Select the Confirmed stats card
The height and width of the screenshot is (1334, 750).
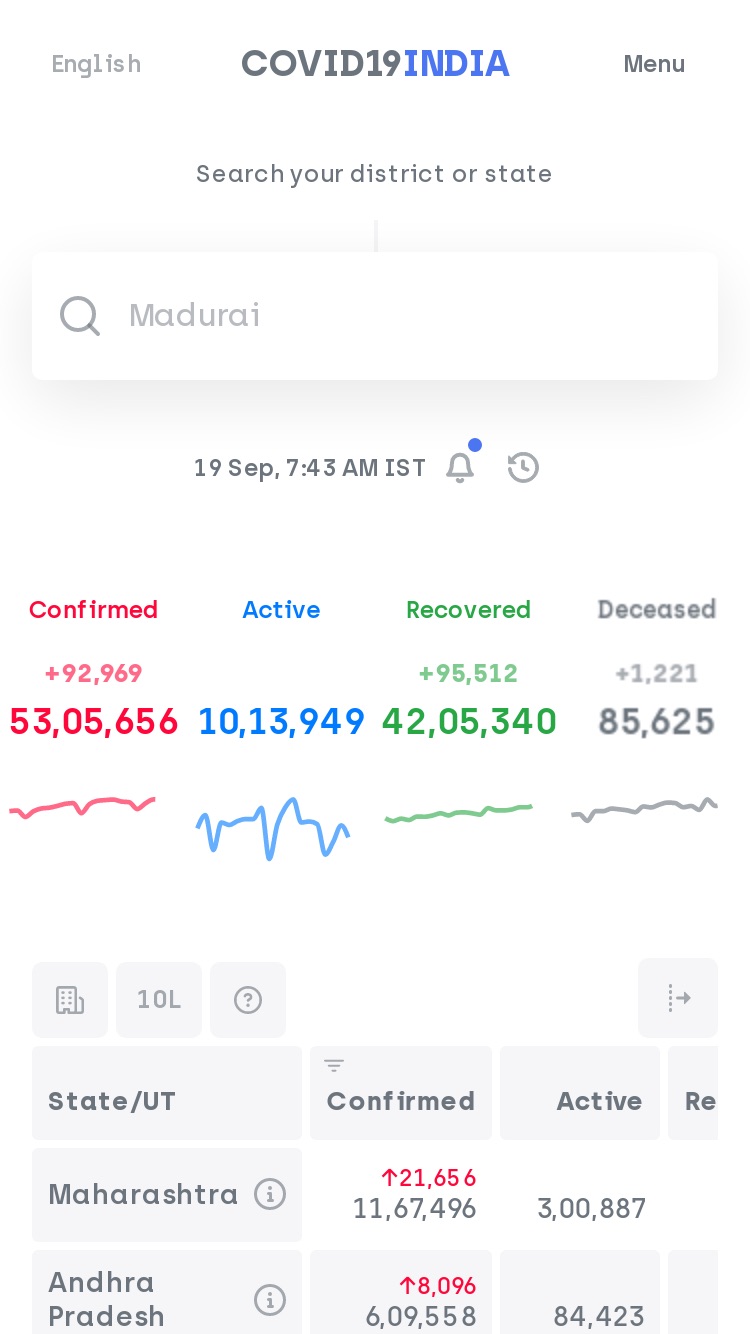pos(93,729)
